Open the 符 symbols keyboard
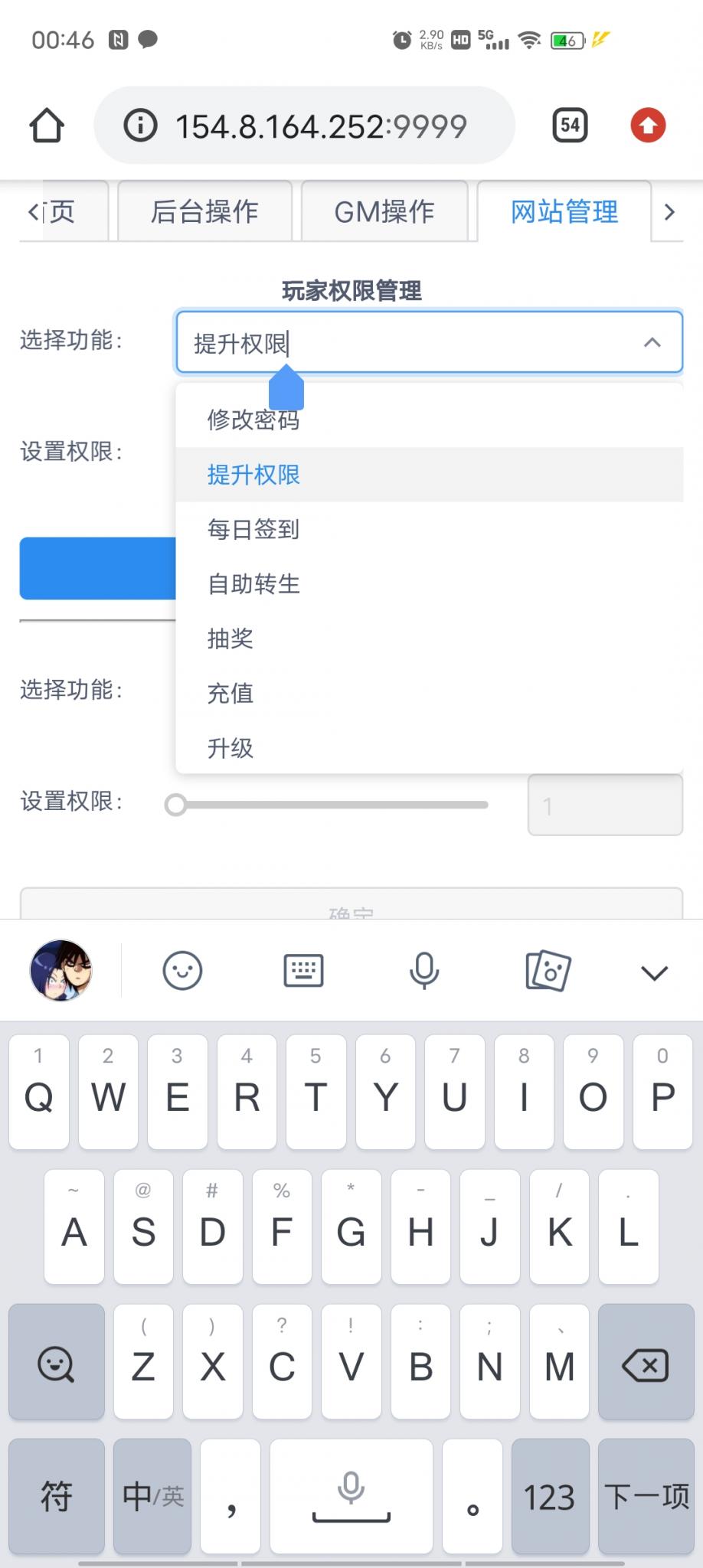 [55, 1495]
